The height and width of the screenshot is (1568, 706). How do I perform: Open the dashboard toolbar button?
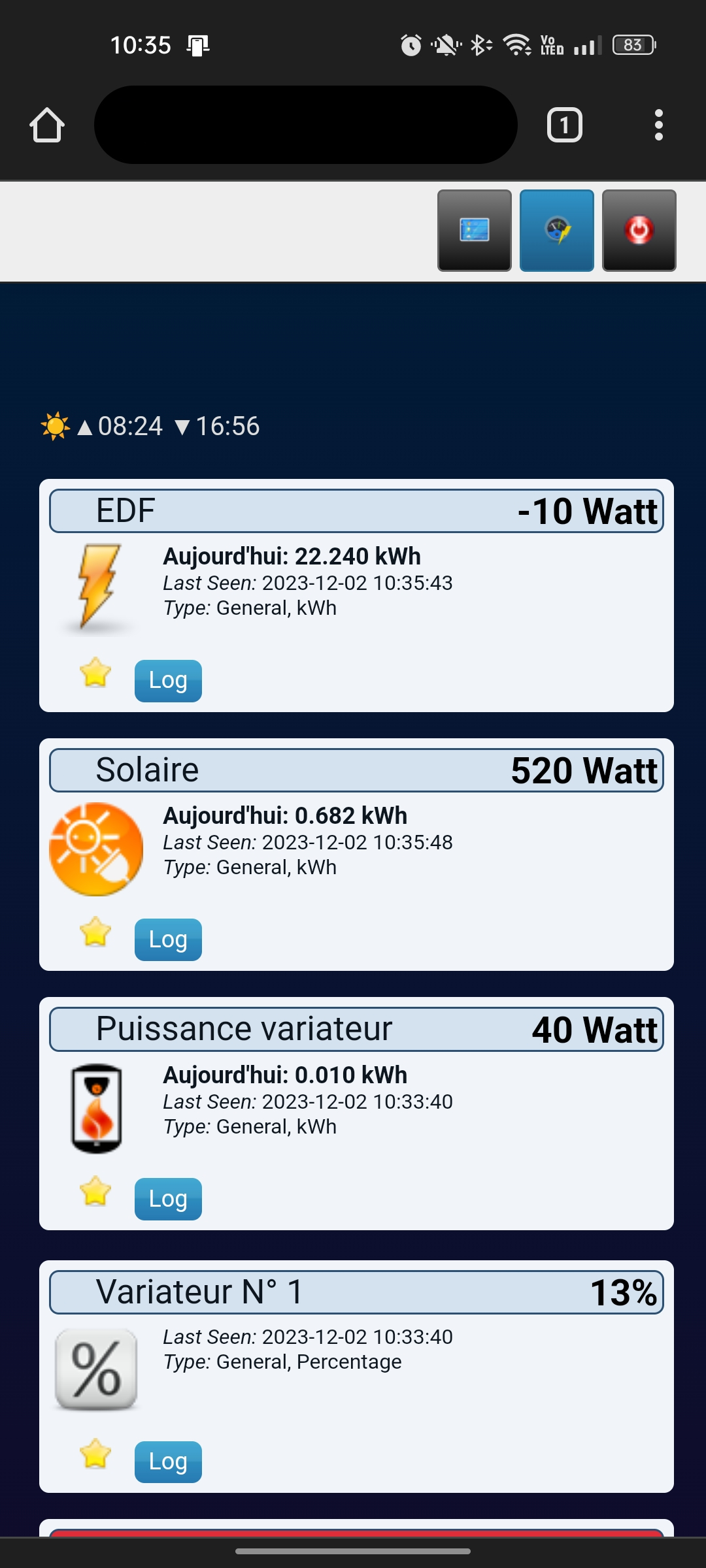(x=475, y=231)
